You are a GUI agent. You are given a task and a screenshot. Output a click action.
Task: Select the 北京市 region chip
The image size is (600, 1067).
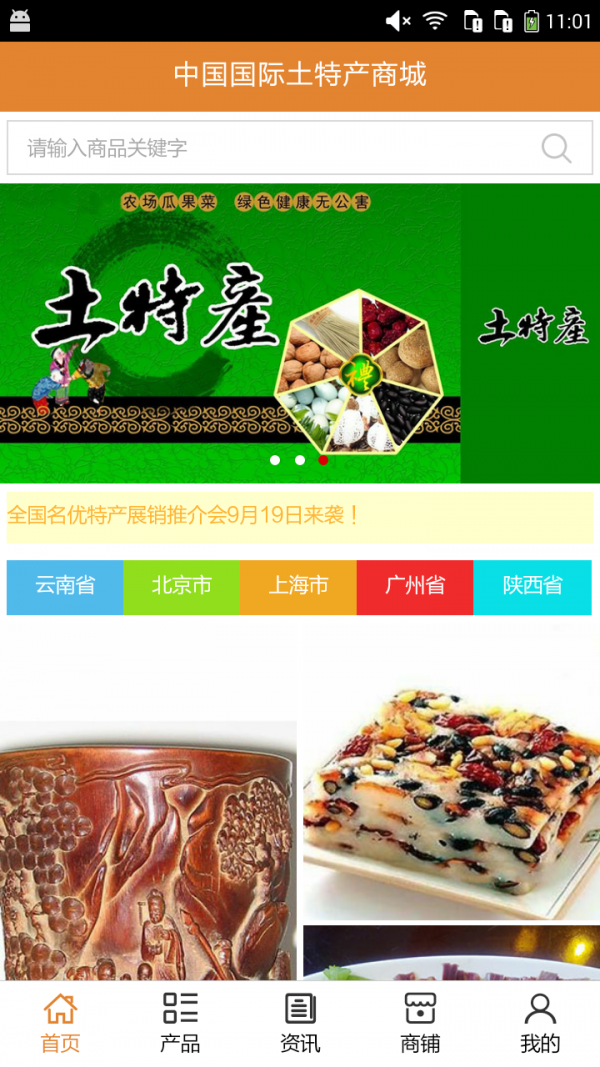tap(181, 587)
